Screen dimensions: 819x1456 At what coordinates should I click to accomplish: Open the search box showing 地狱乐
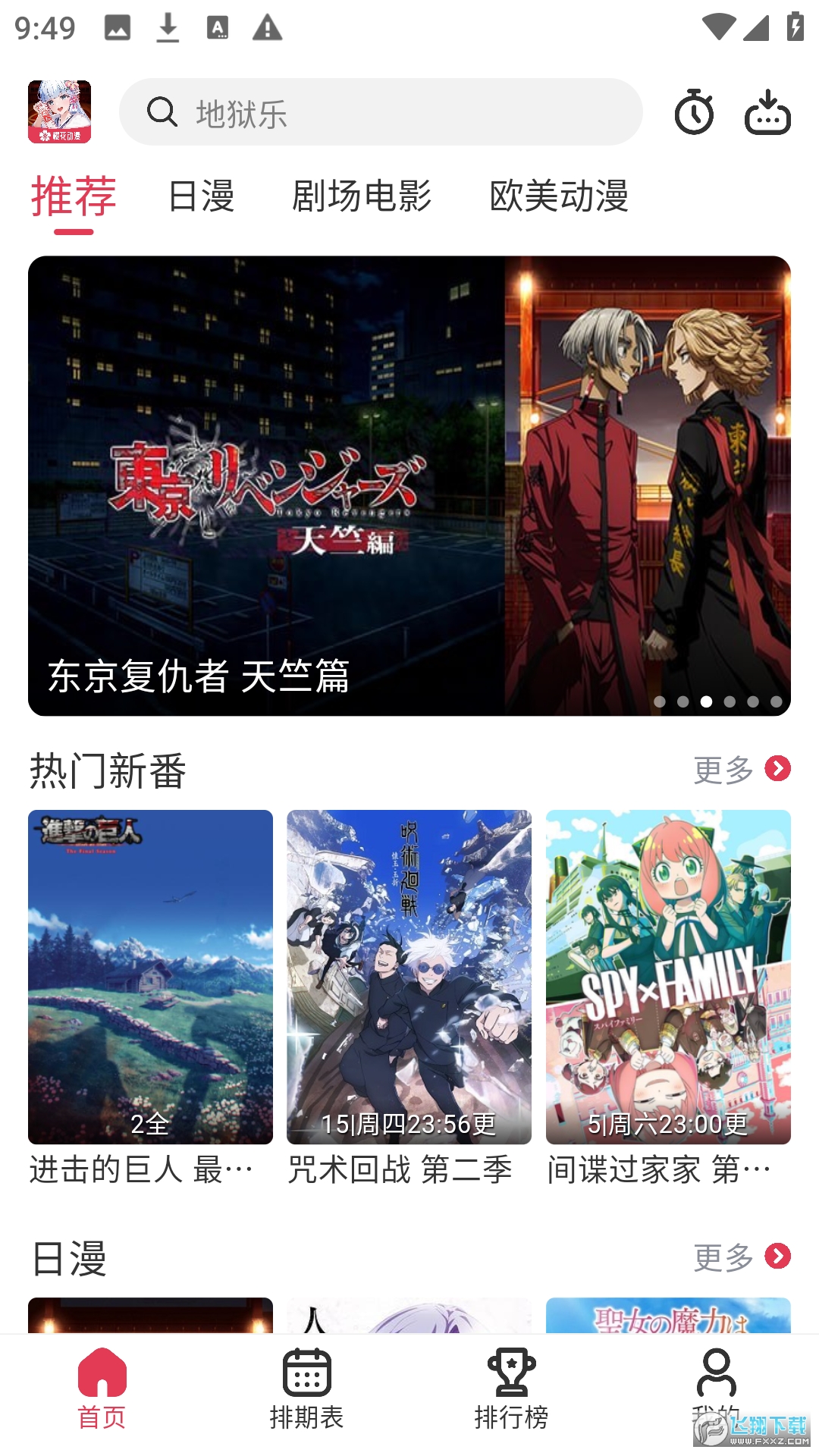(x=379, y=112)
